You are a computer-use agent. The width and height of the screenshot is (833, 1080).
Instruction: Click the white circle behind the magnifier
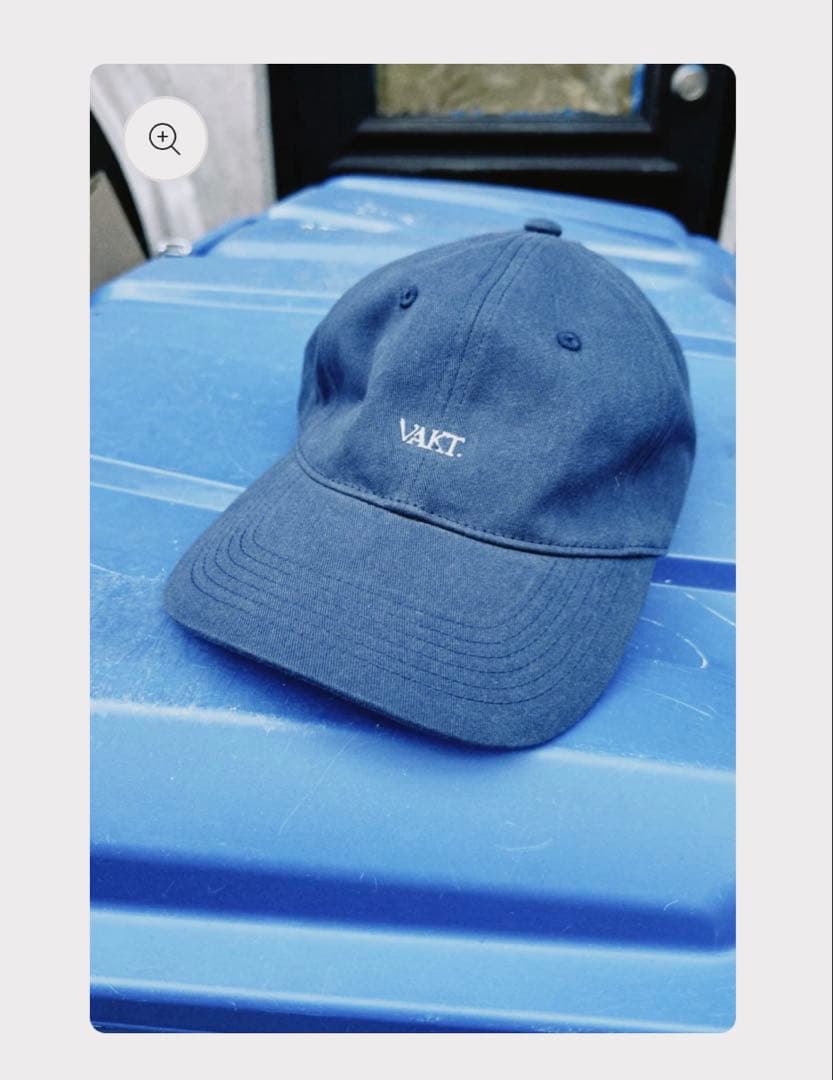[x=165, y=139]
